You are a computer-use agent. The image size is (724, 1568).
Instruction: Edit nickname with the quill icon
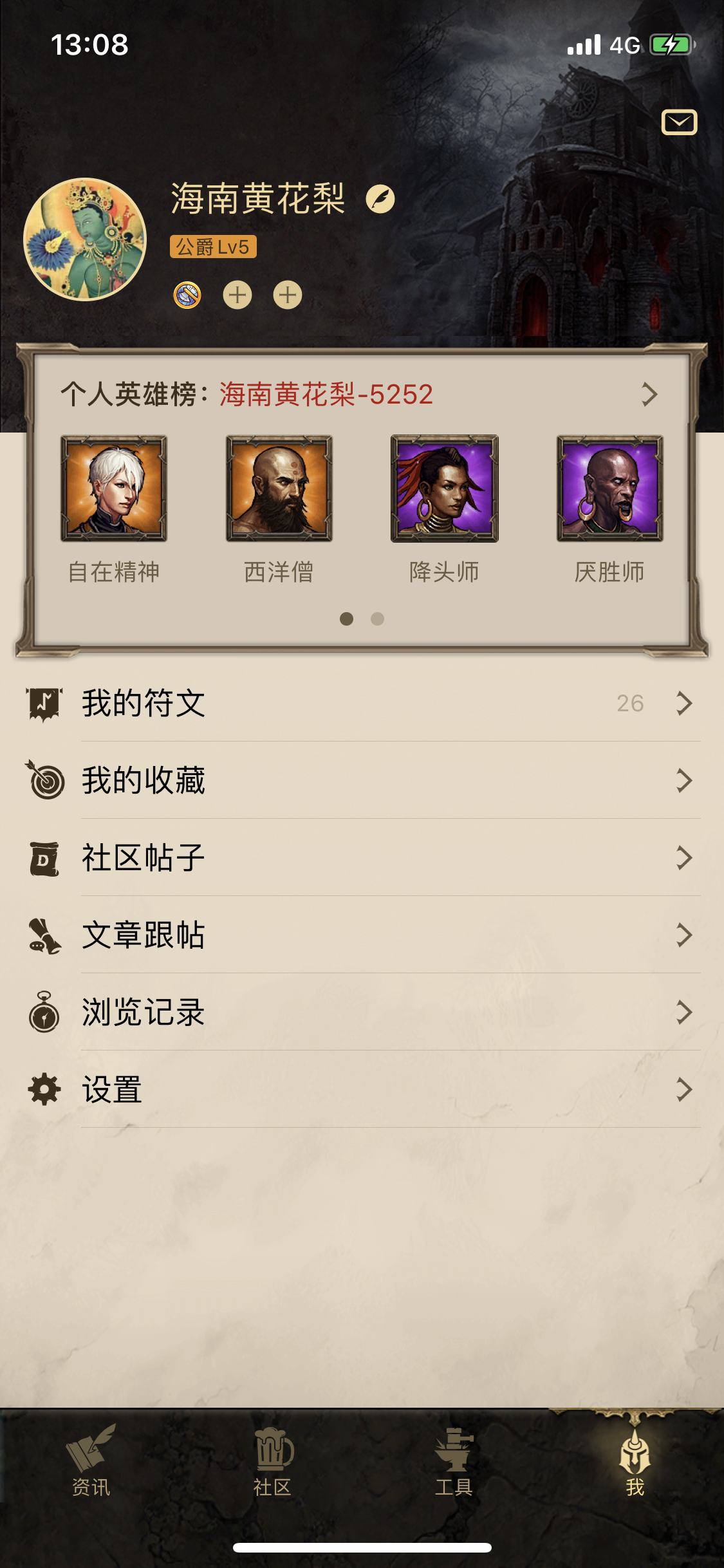point(380,199)
